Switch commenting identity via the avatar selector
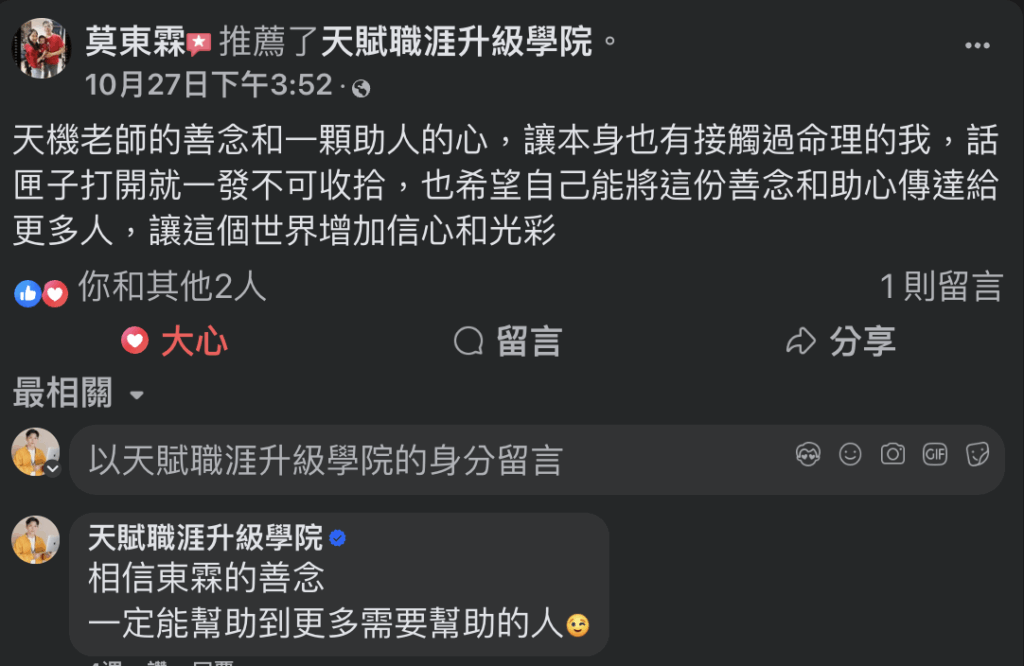This screenshot has width=1024, height=666. click(37, 454)
